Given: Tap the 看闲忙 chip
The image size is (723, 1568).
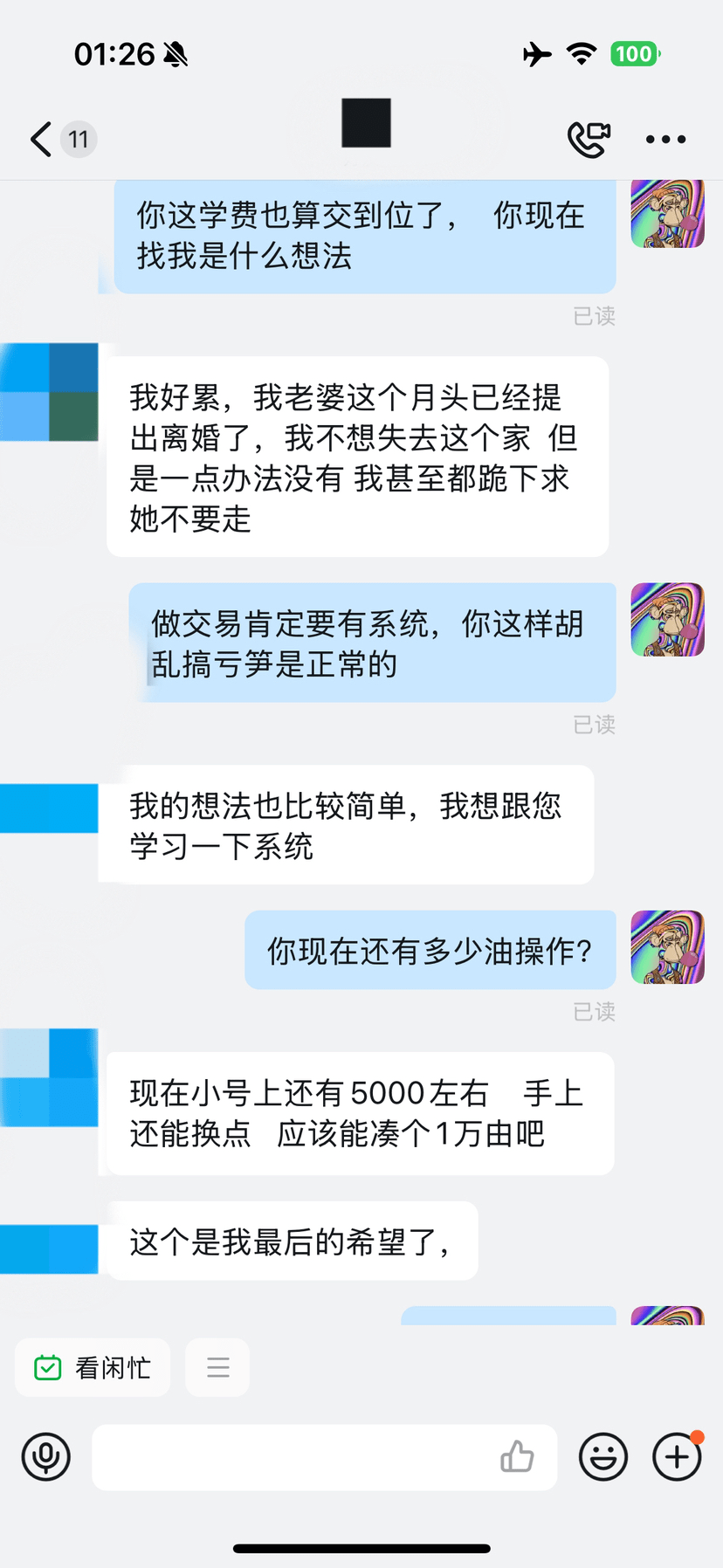Looking at the screenshot, I should 93,1367.
